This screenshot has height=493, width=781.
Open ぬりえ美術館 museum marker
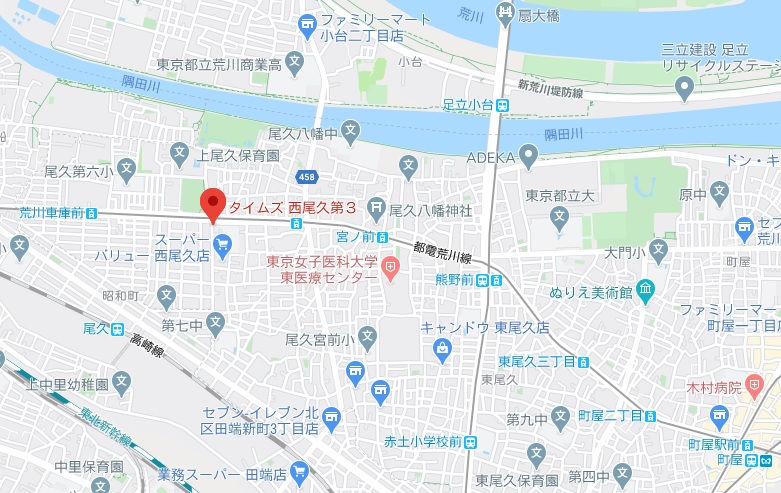pos(645,293)
